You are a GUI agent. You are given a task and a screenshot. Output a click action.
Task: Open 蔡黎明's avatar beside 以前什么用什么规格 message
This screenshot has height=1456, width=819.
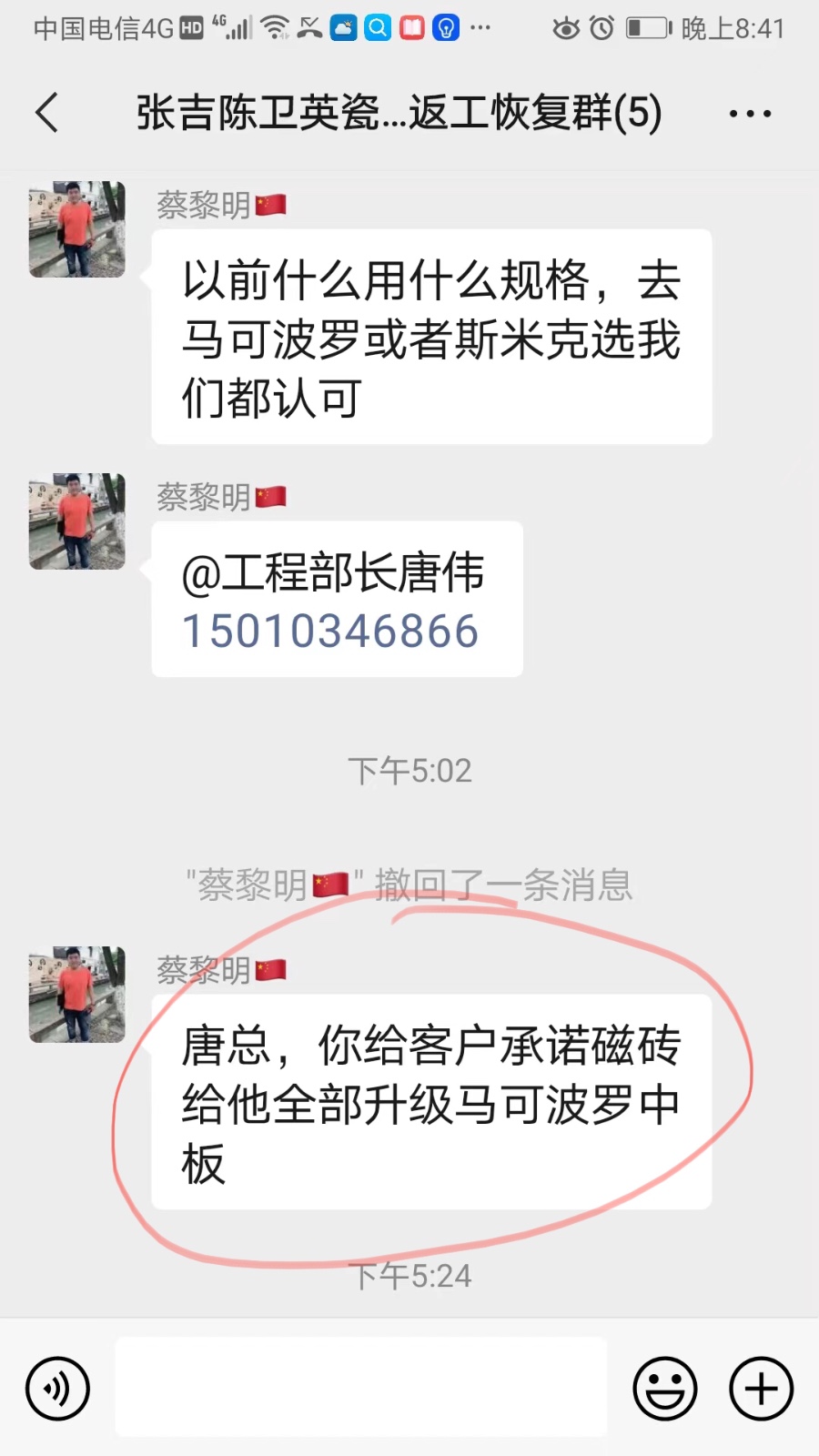(77, 229)
